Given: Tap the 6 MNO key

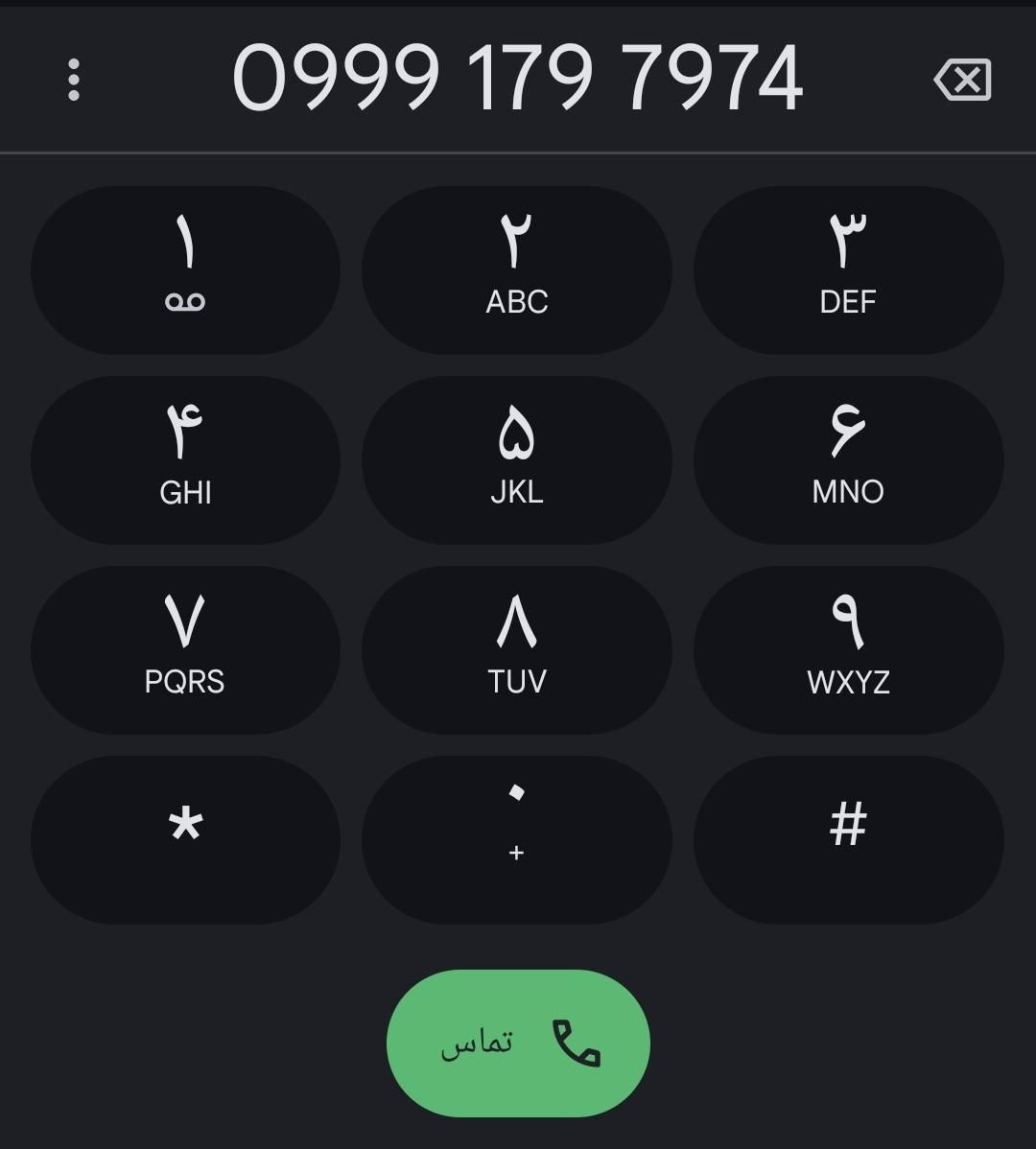Looking at the screenshot, I should coord(848,460).
